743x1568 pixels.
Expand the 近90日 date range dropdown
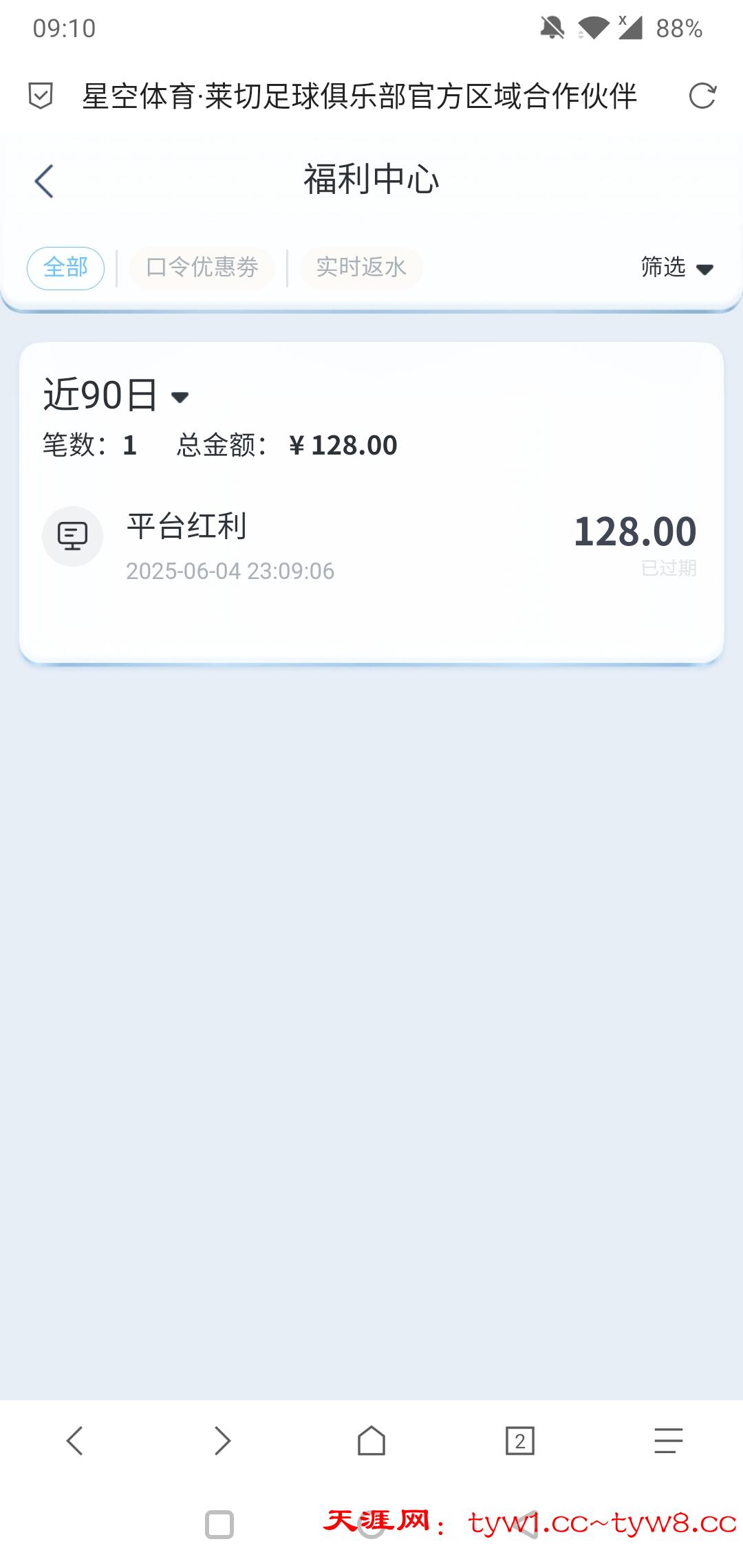tap(116, 395)
